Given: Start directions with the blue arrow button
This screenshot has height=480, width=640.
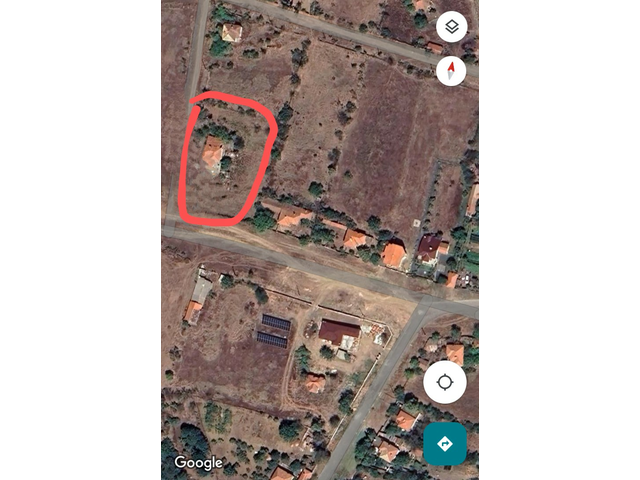Looking at the screenshot, I should coord(445,444).
